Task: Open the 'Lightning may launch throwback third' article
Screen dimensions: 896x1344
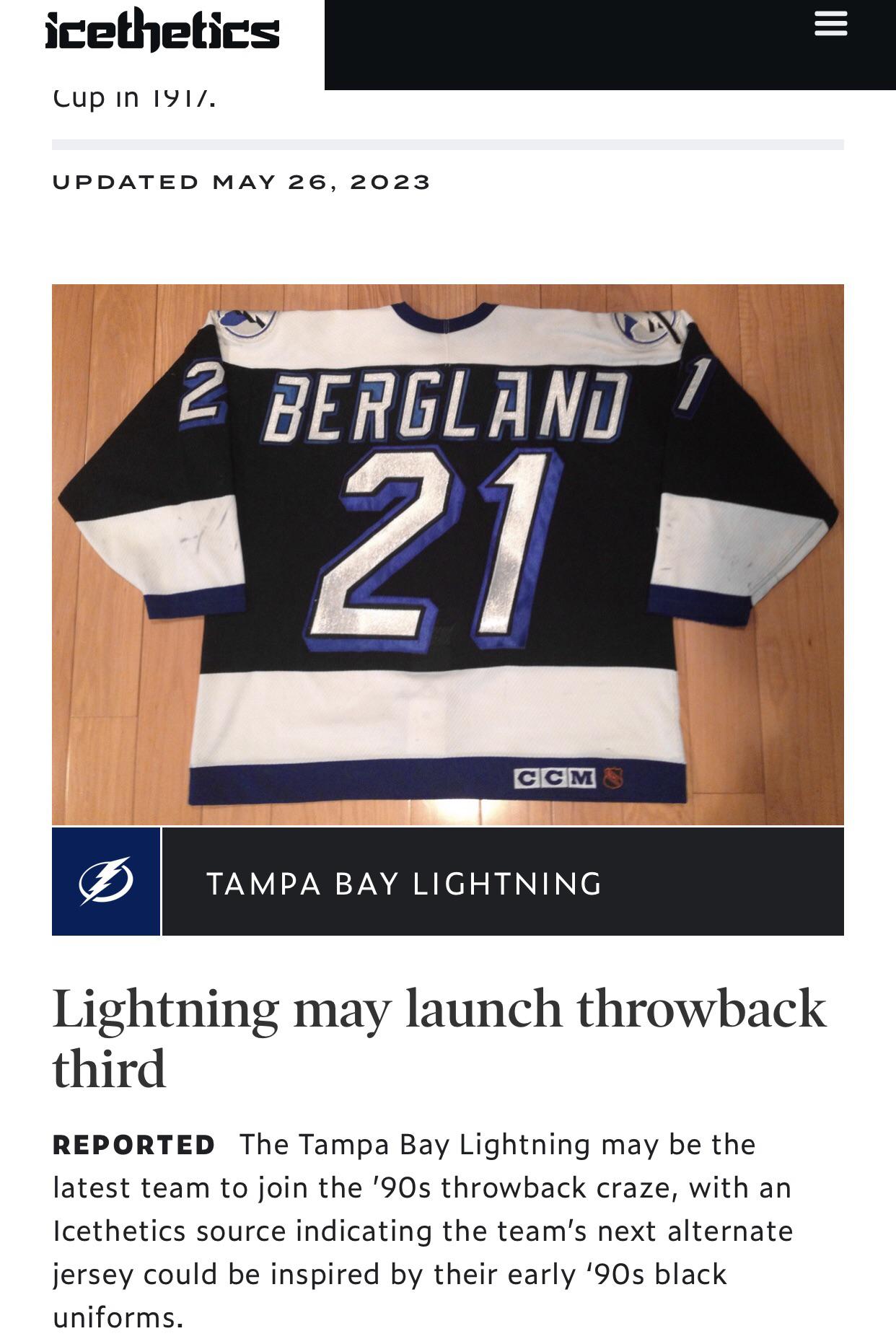Action: click(x=439, y=1037)
